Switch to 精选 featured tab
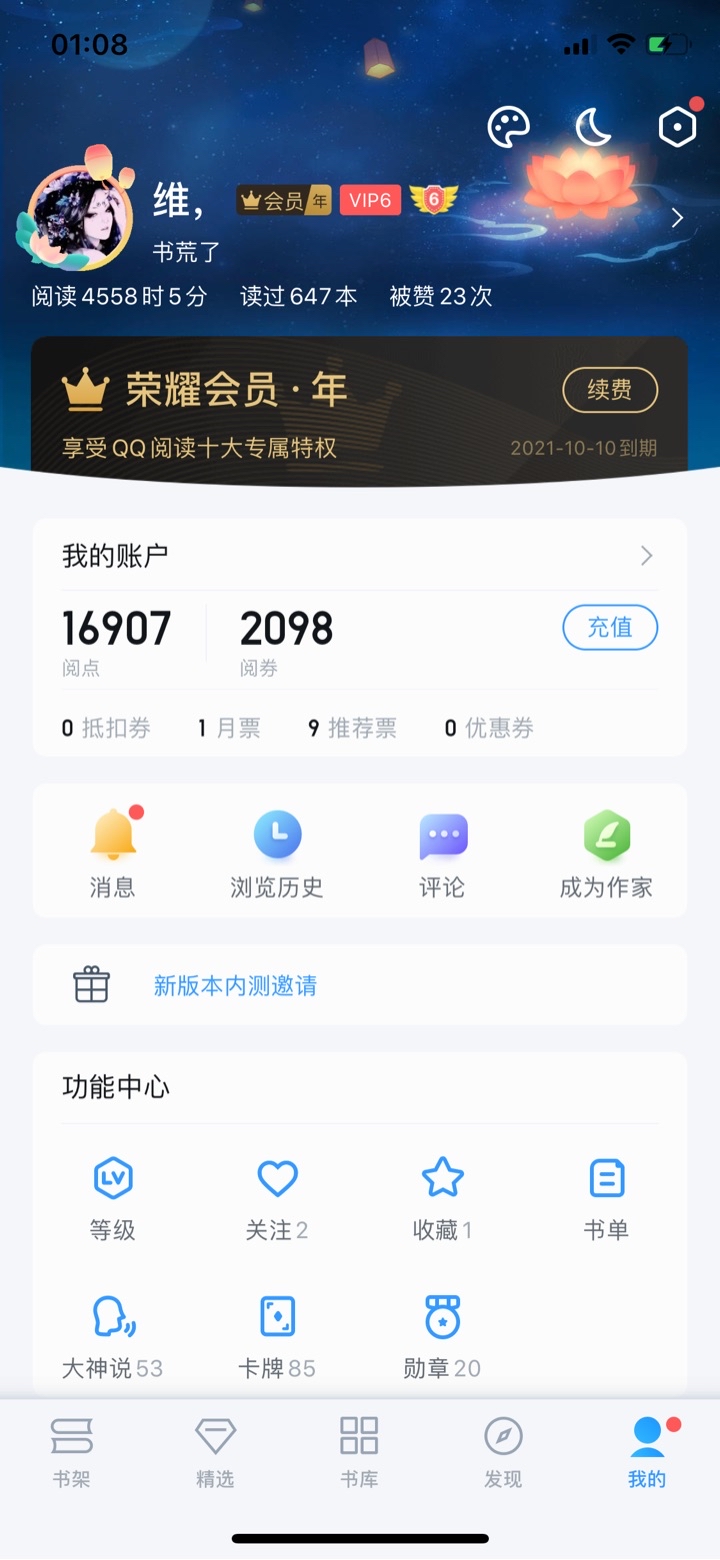Screen dimensions: 720x1560 pos(215,1452)
